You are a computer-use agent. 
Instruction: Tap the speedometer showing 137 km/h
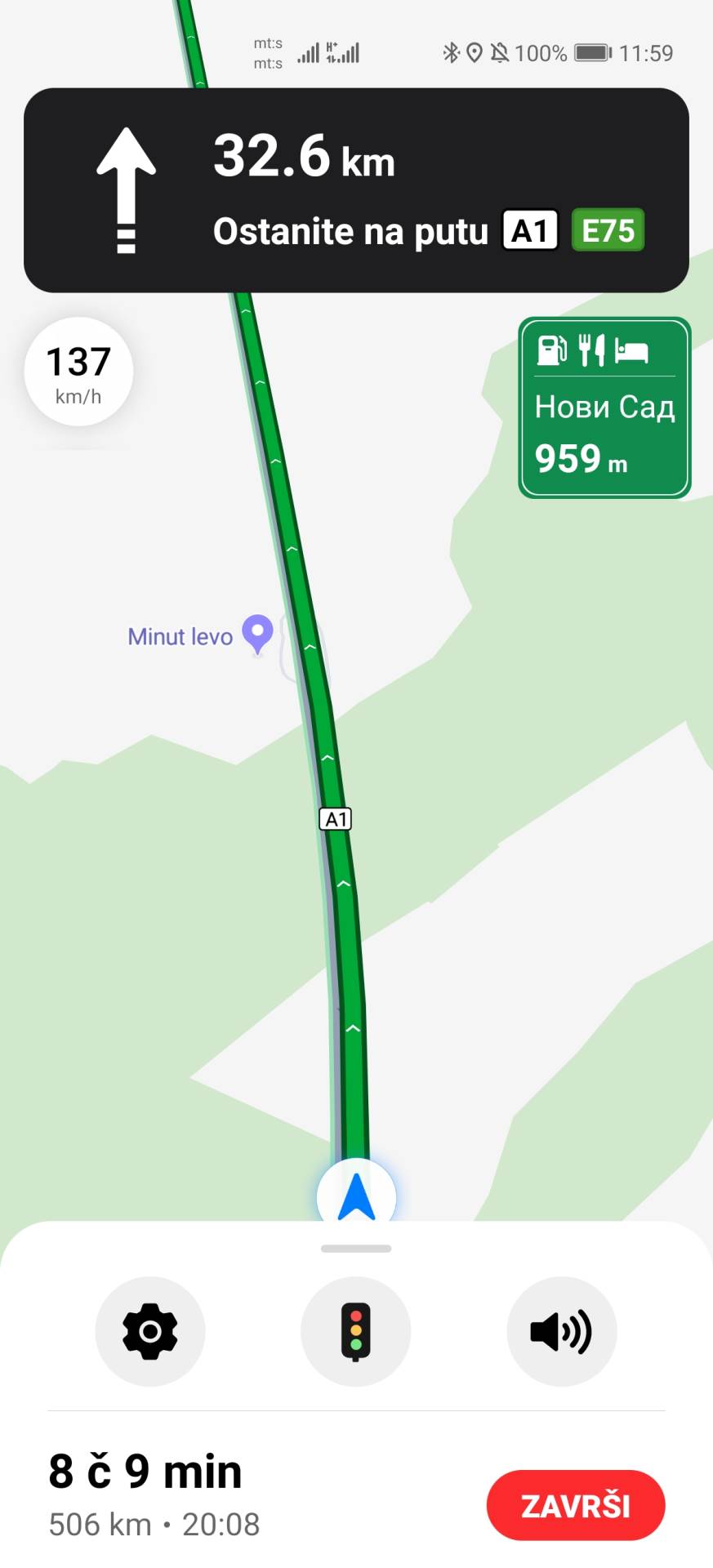tap(78, 372)
